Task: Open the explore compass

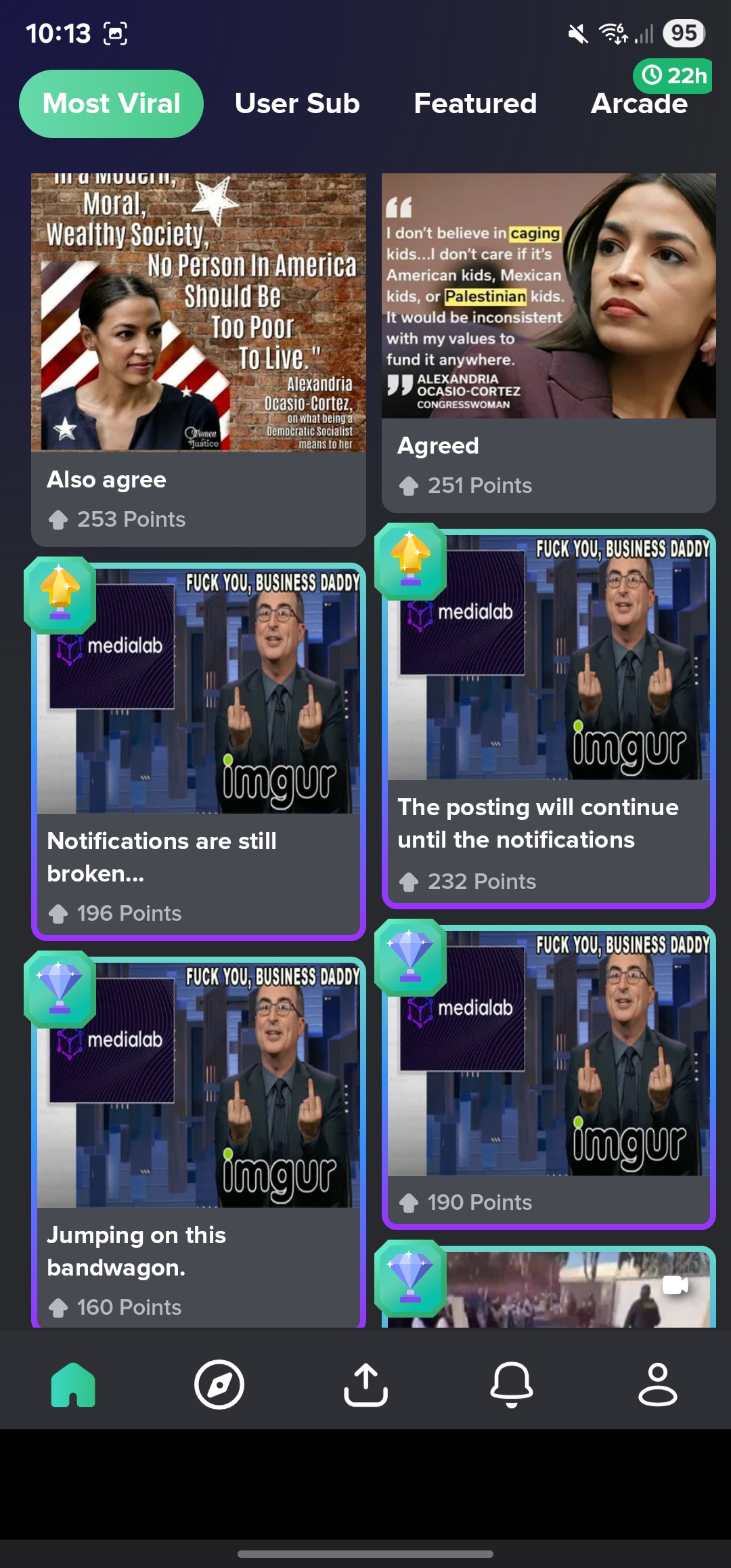Action: (x=219, y=1385)
